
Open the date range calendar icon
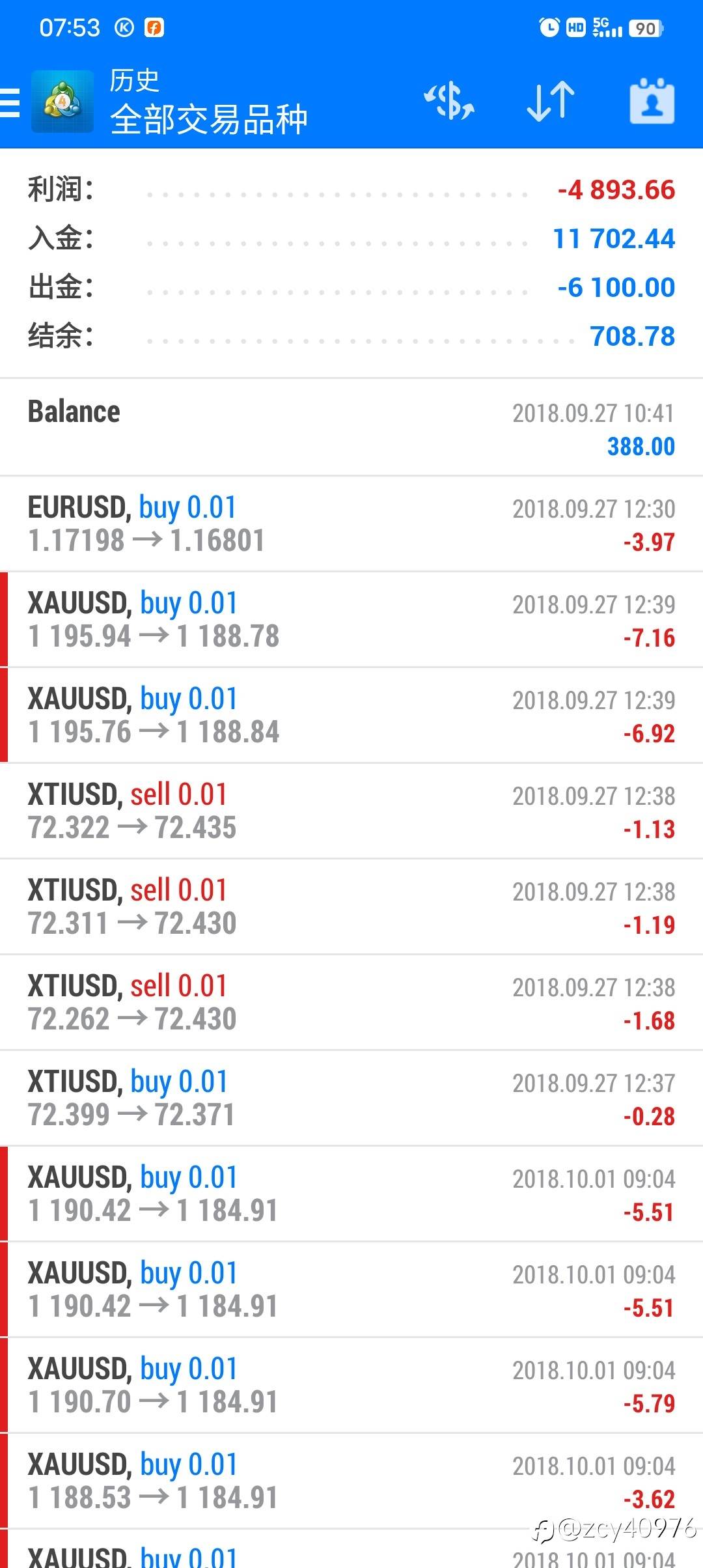652,102
